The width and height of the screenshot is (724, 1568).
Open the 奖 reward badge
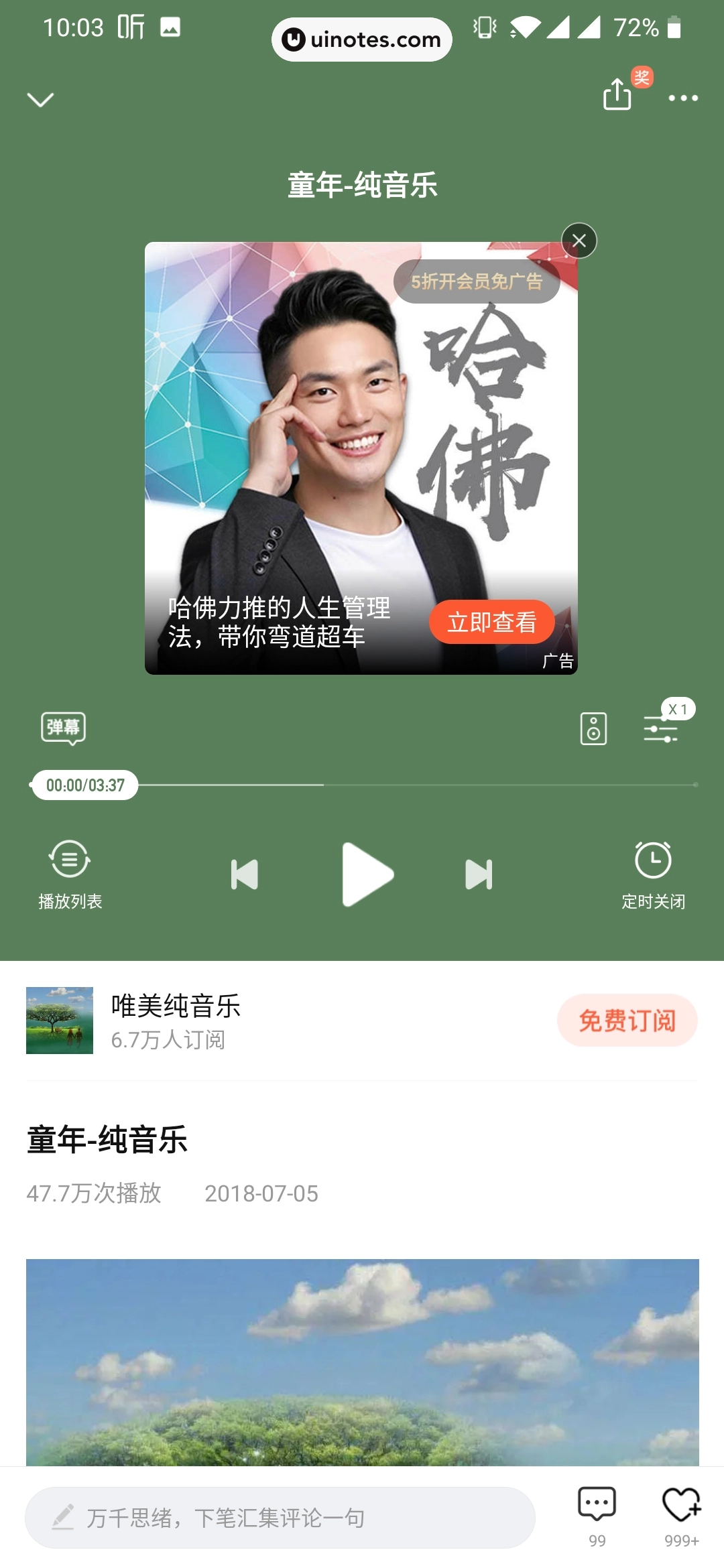[x=642, y=77]
